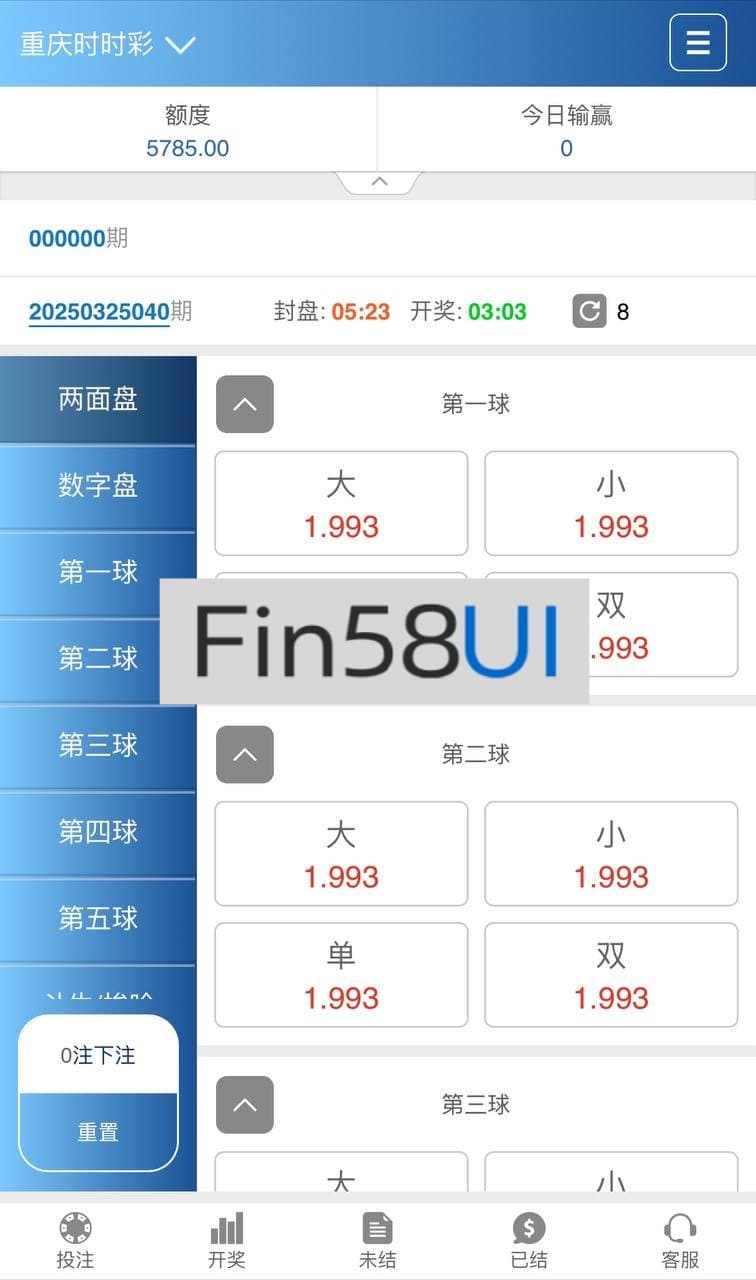The height and width of the screenshot is (1280, 756).
Task: Open the 第五球 side tab
Action: (98, 918)
